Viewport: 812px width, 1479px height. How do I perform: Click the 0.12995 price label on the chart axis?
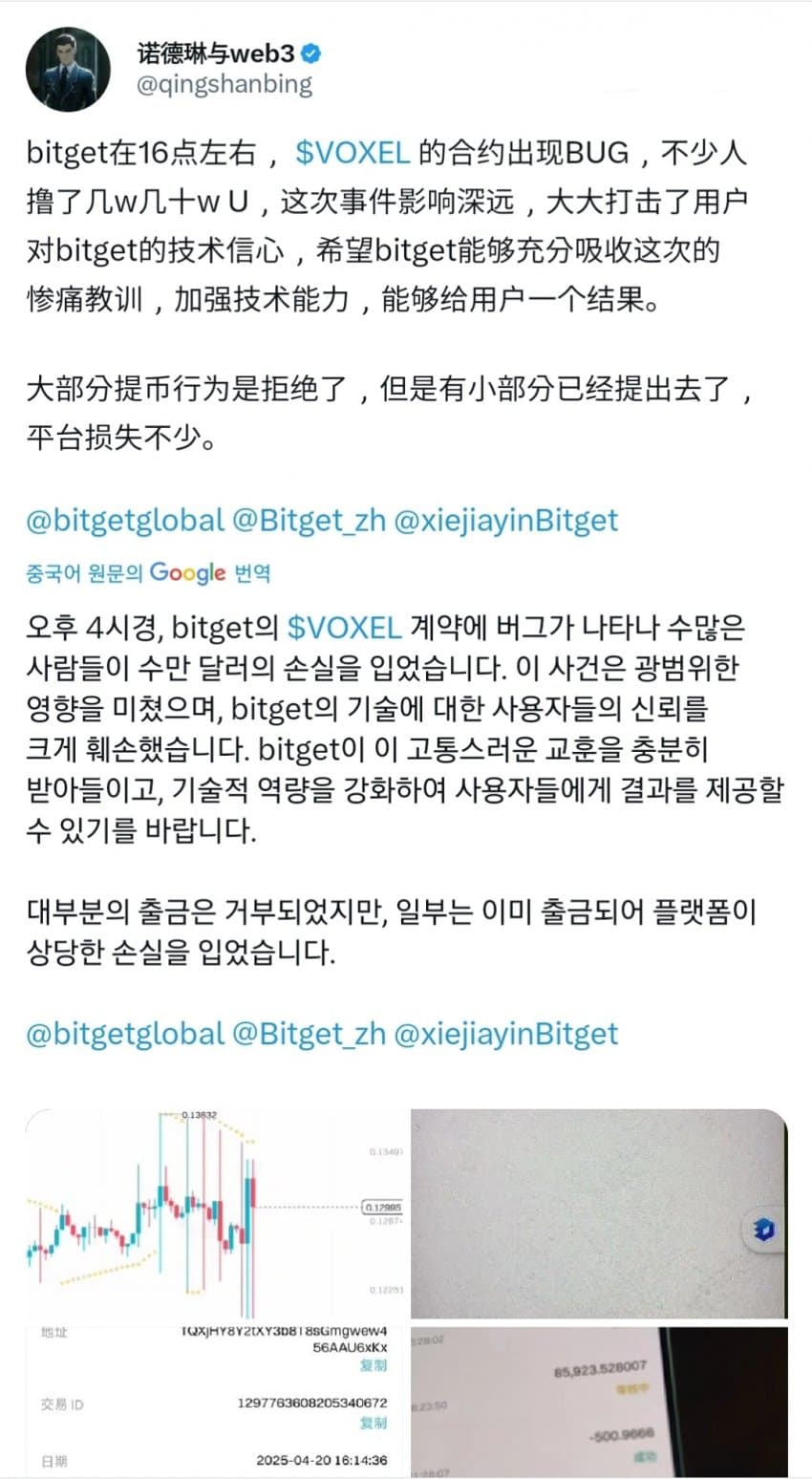click(386, 1207)
